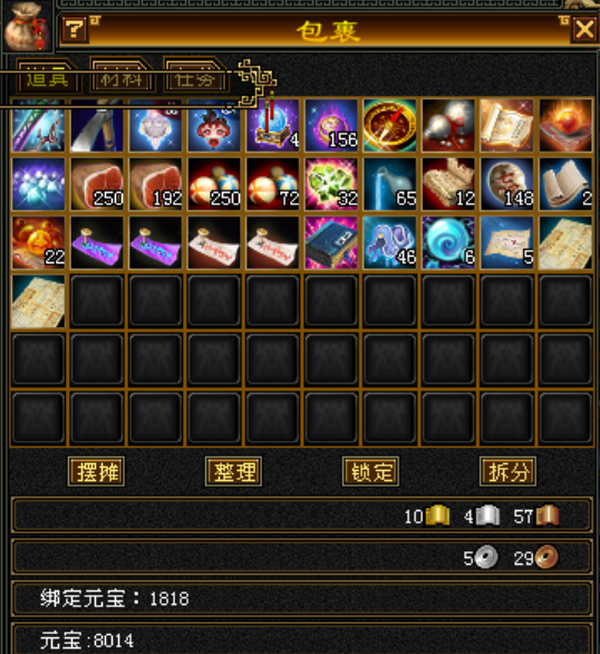
Task: Select the green gem item with count 32
Action: pyautogui.click(x=331, y=184)
